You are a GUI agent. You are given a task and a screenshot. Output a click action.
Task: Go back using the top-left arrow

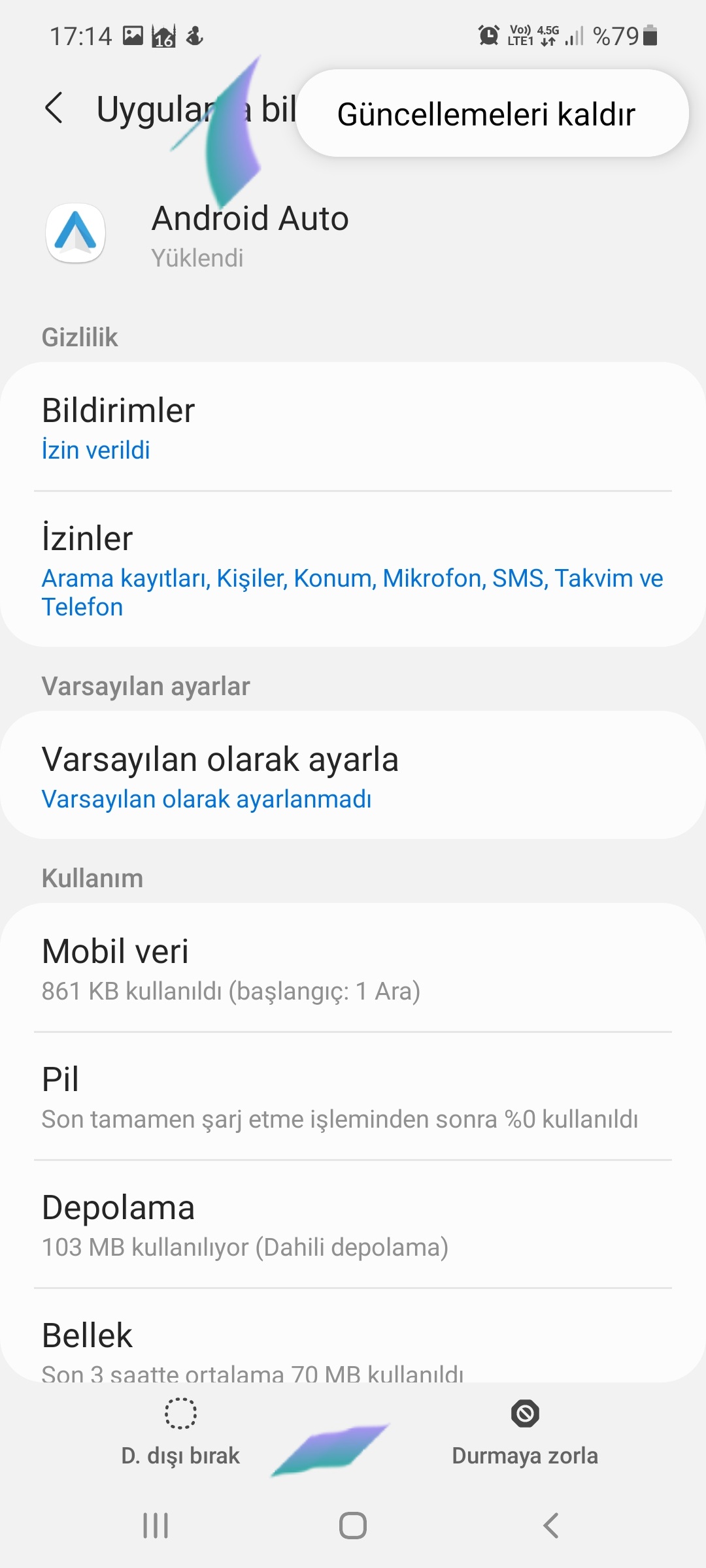pyautogui.click(x=54, y=108)
